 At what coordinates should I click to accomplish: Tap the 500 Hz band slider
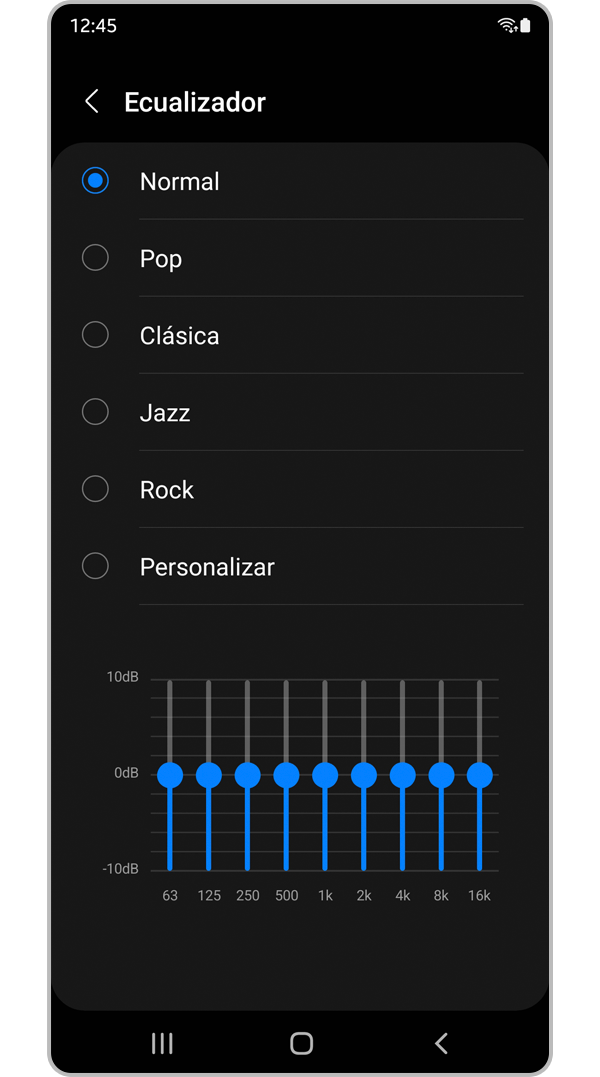coord(286,775)
